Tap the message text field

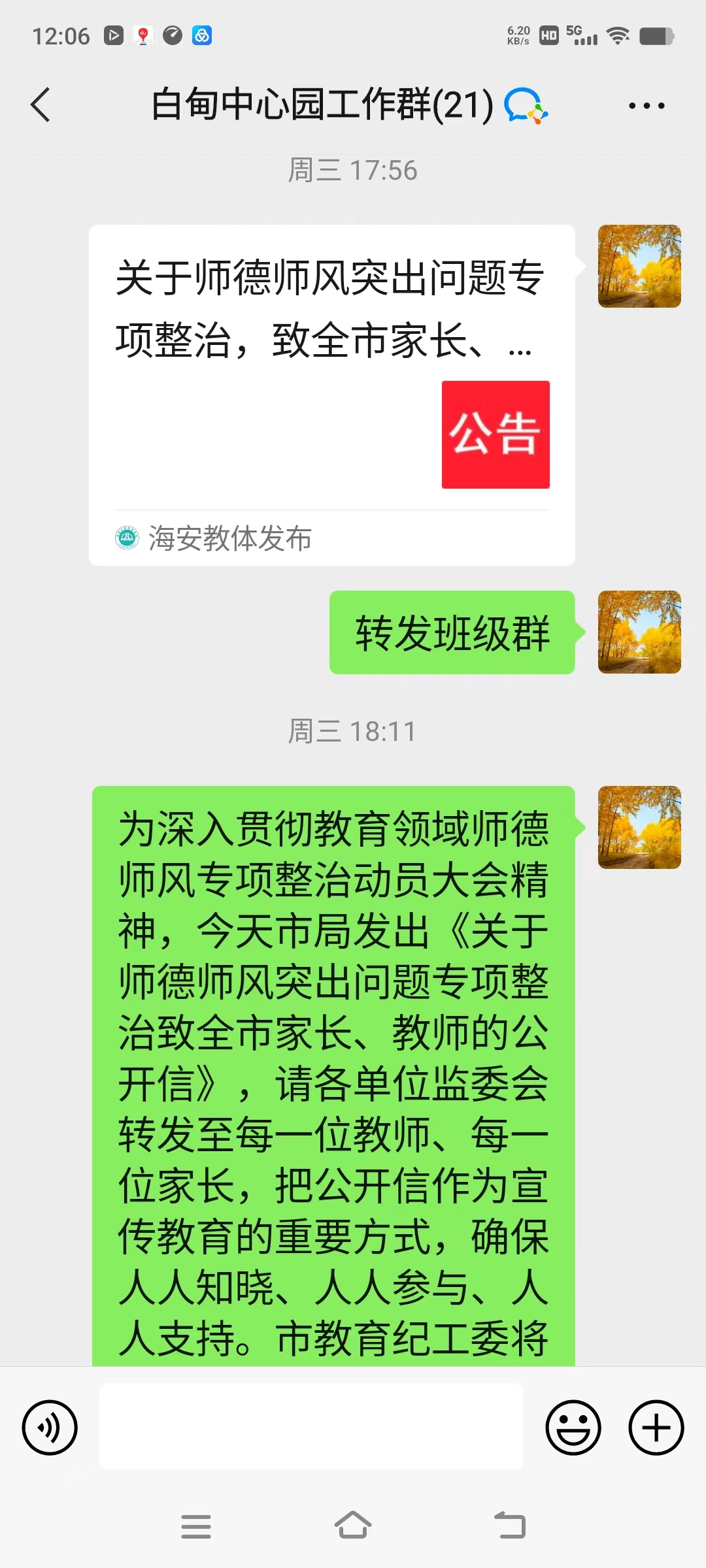pyautogui.click(x=311, y=1427)
